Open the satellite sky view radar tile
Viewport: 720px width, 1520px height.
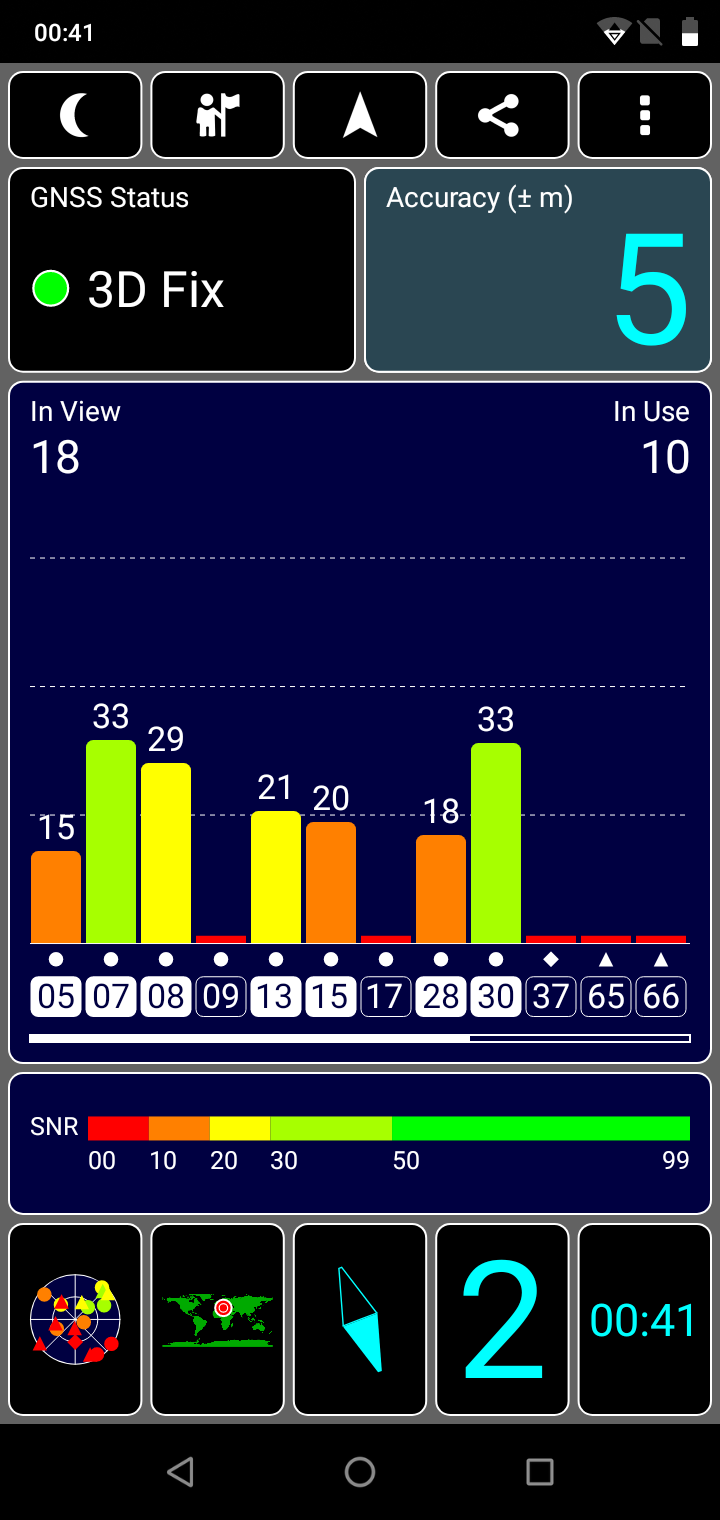[x=75, y=1319]
